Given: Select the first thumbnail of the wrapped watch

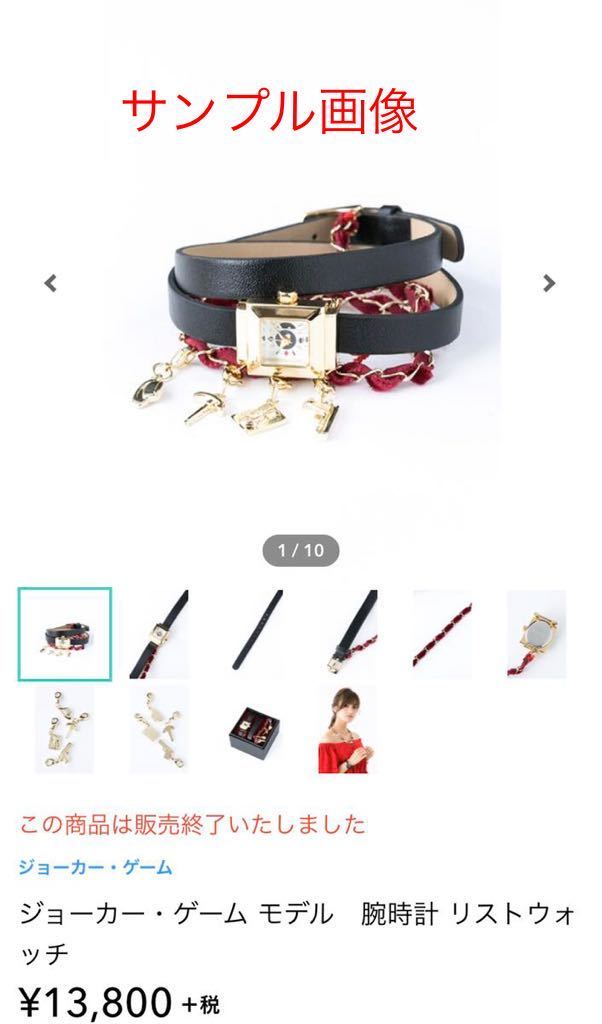Looking at the screenshot, I should coord(65,634).
